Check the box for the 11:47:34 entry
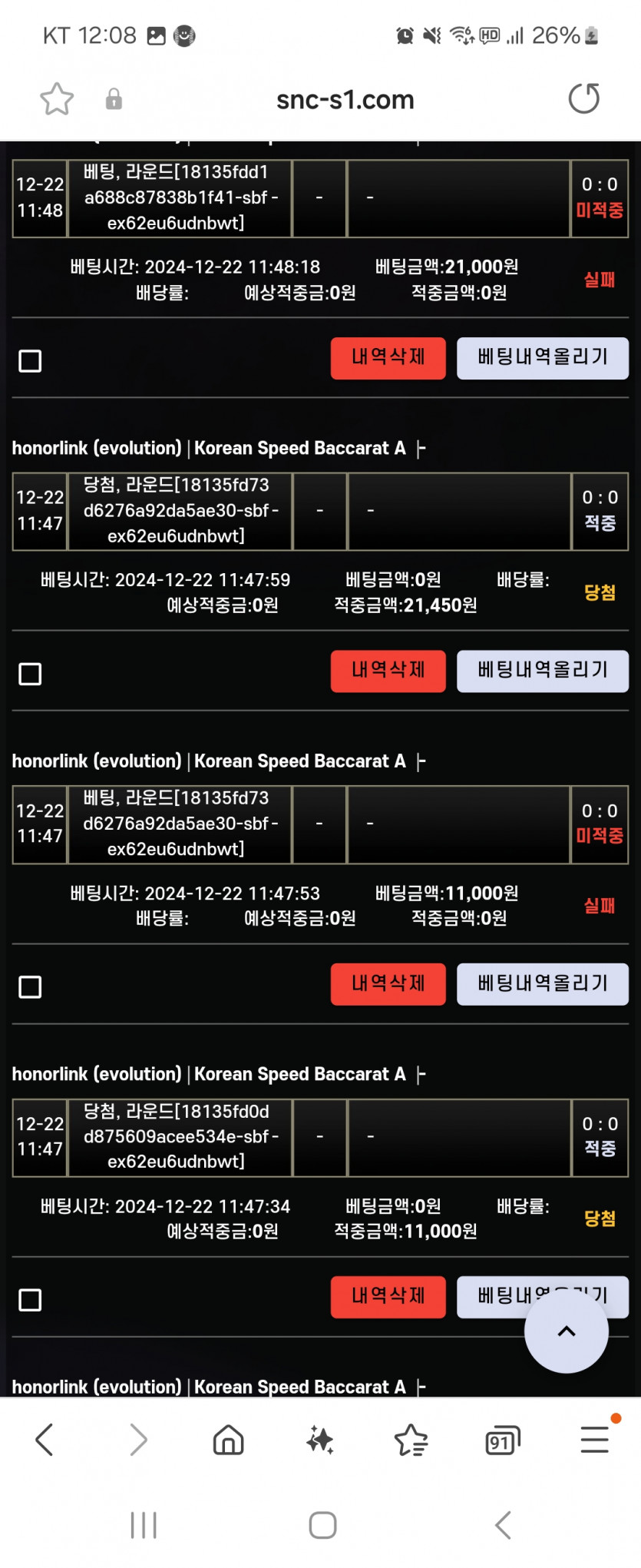 pyautogui.click(x=30, y=1301)
